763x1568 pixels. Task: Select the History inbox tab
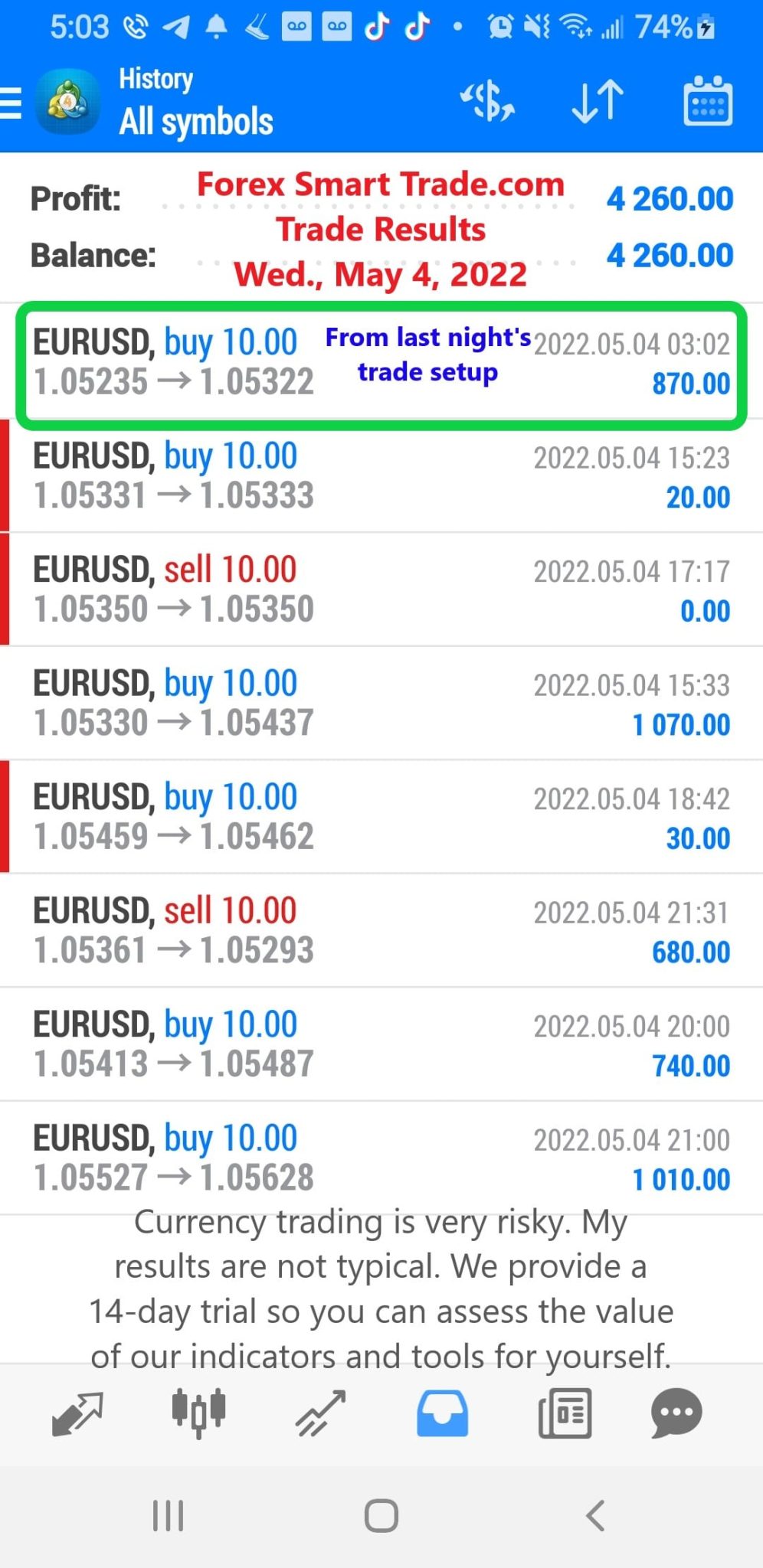coord(442,1413)
